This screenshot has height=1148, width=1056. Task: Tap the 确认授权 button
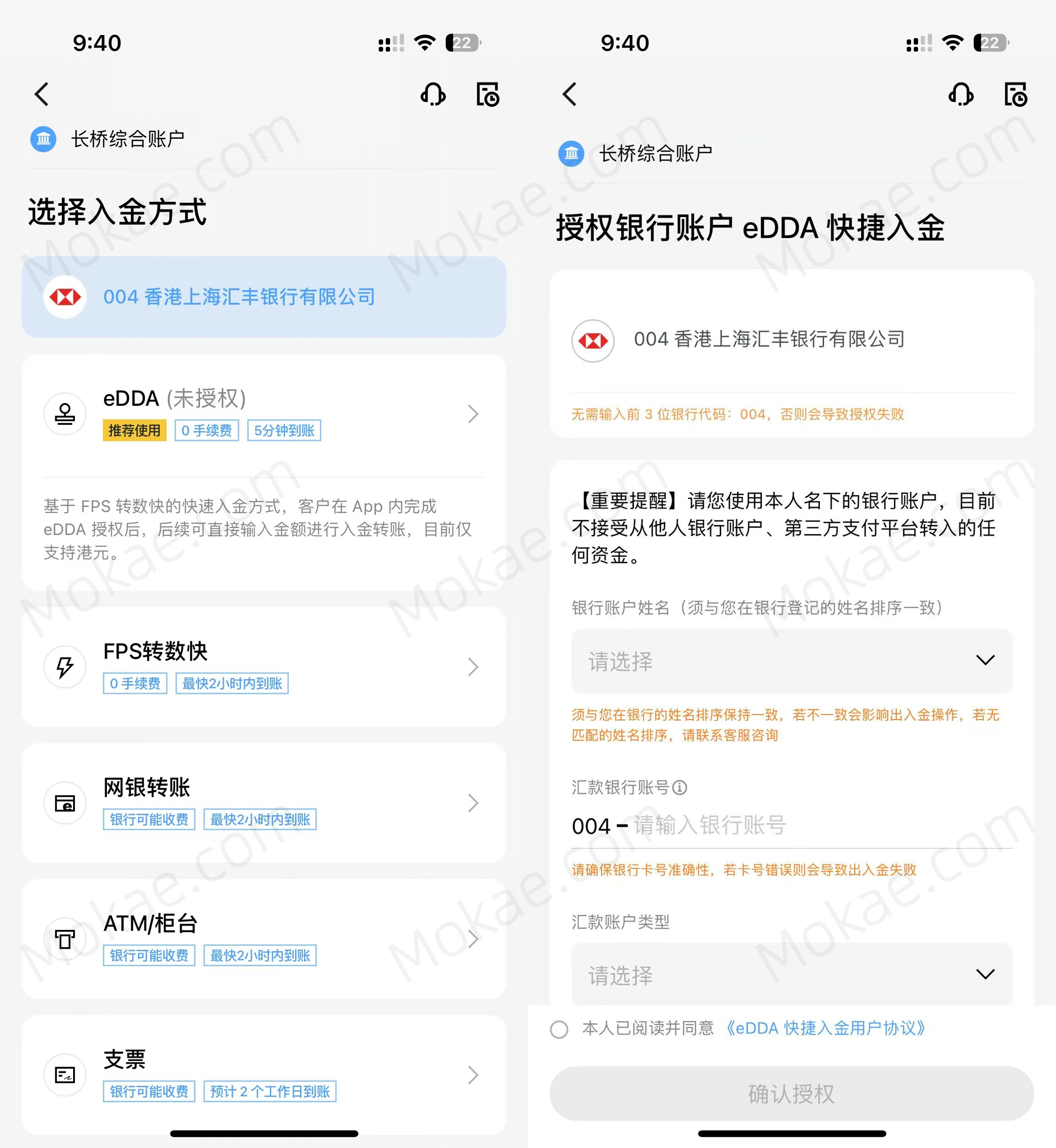pos(792,1093)
